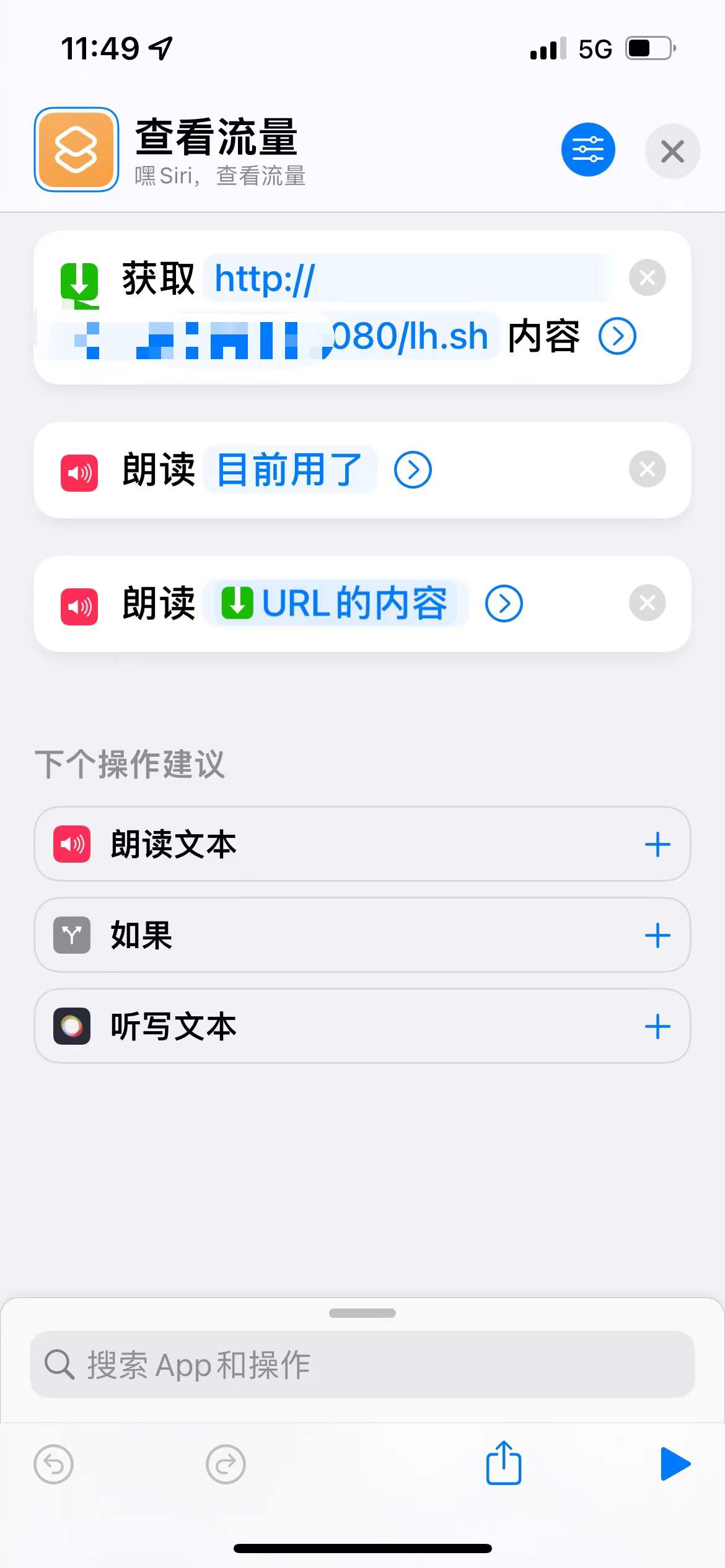
Task: Edit the 目前用了 text field
Action: [289, 469]
